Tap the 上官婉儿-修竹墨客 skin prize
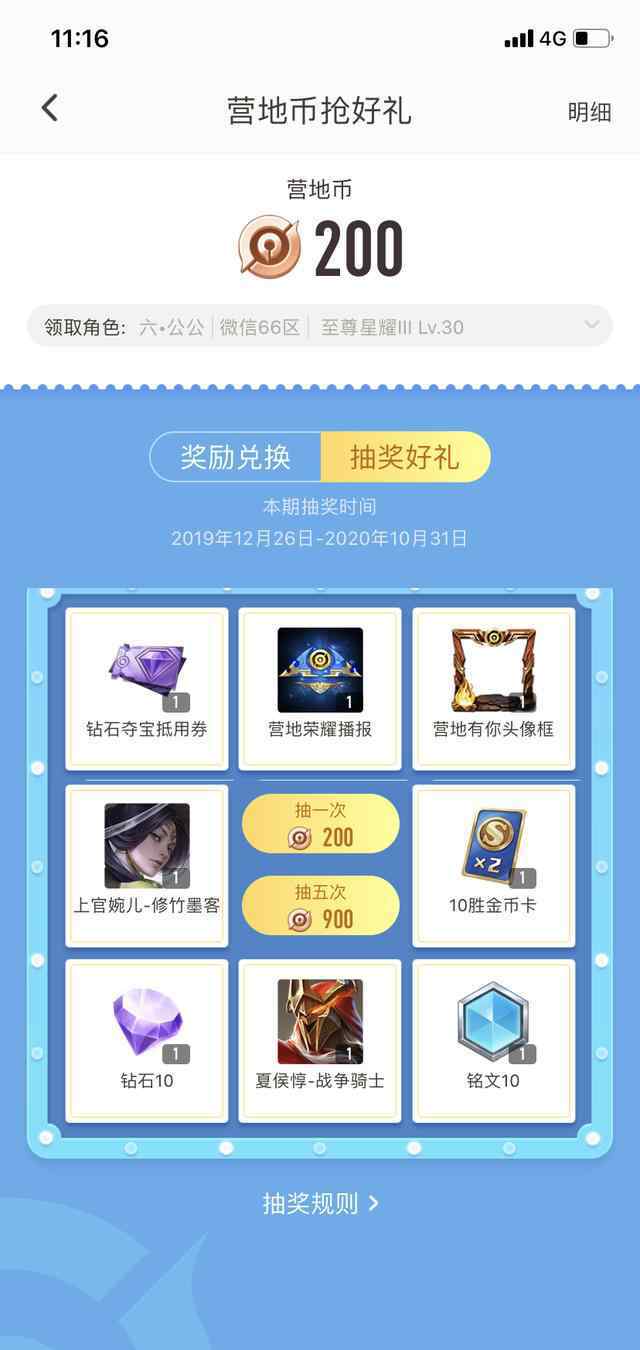This screenshot has height=1350, width=640. point(147,866)
